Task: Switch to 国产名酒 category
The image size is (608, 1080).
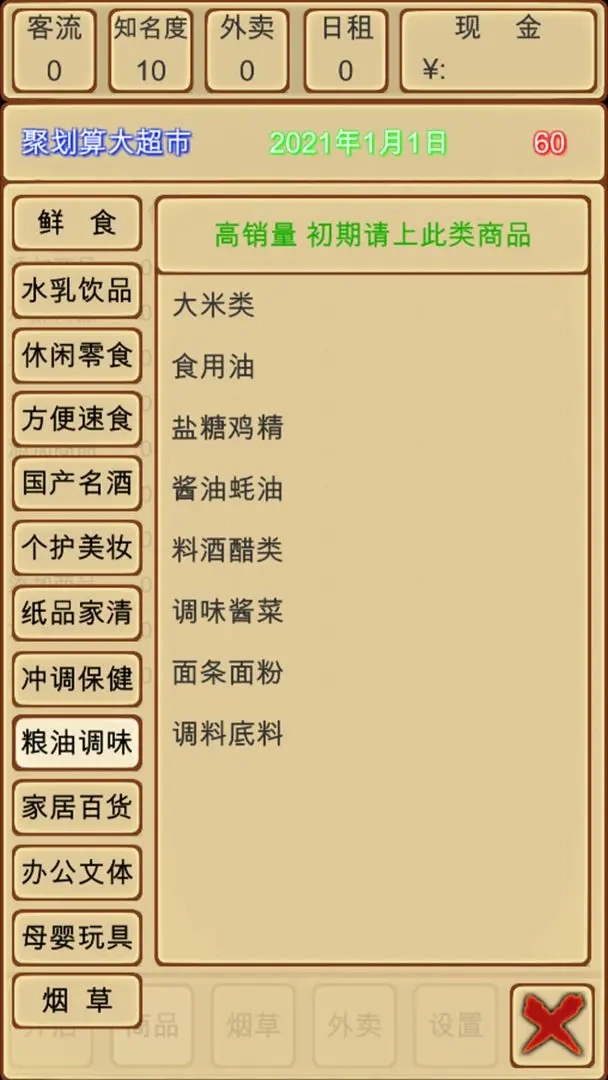Action: coord(77,483)
